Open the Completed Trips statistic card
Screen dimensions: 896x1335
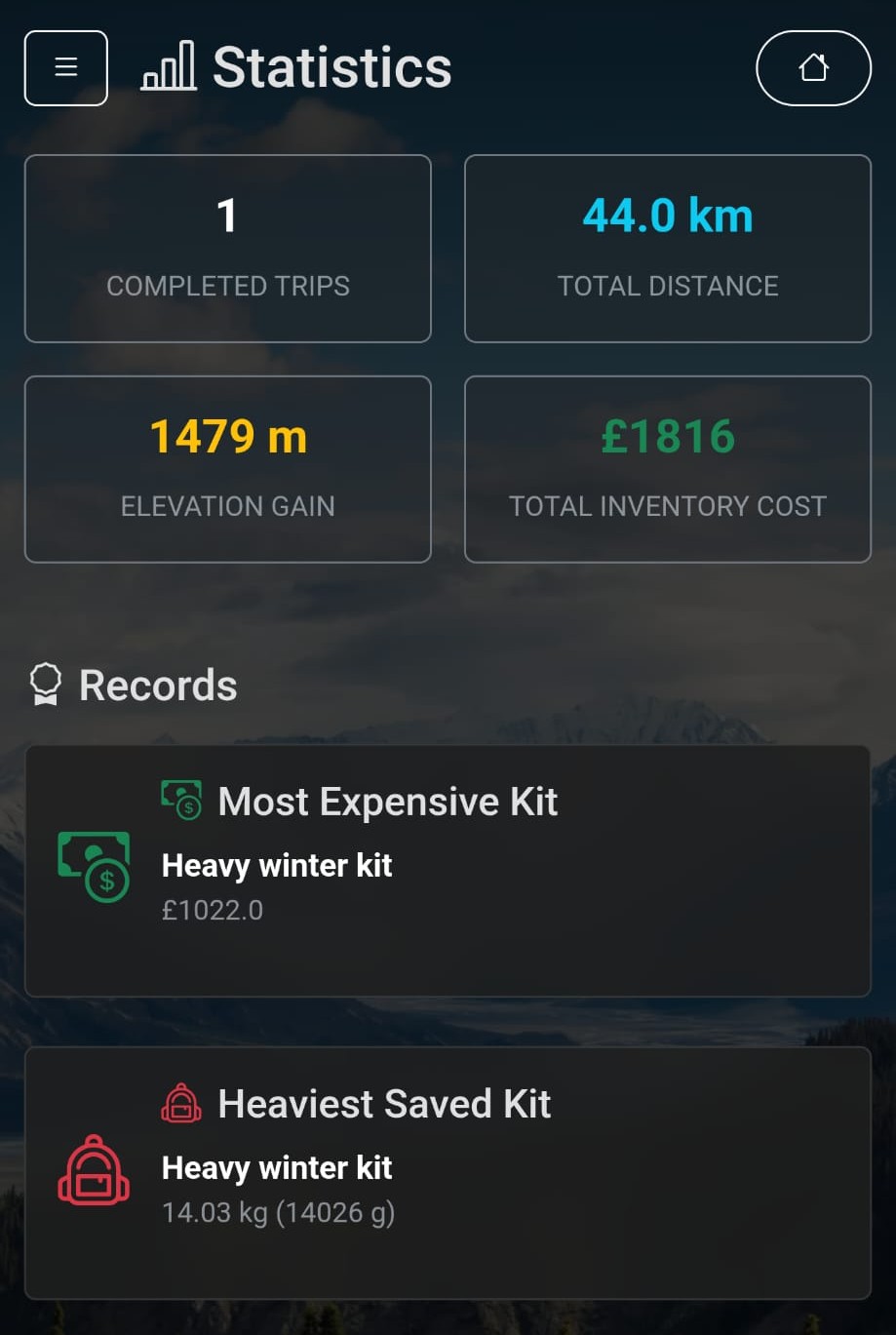point(227,248)
